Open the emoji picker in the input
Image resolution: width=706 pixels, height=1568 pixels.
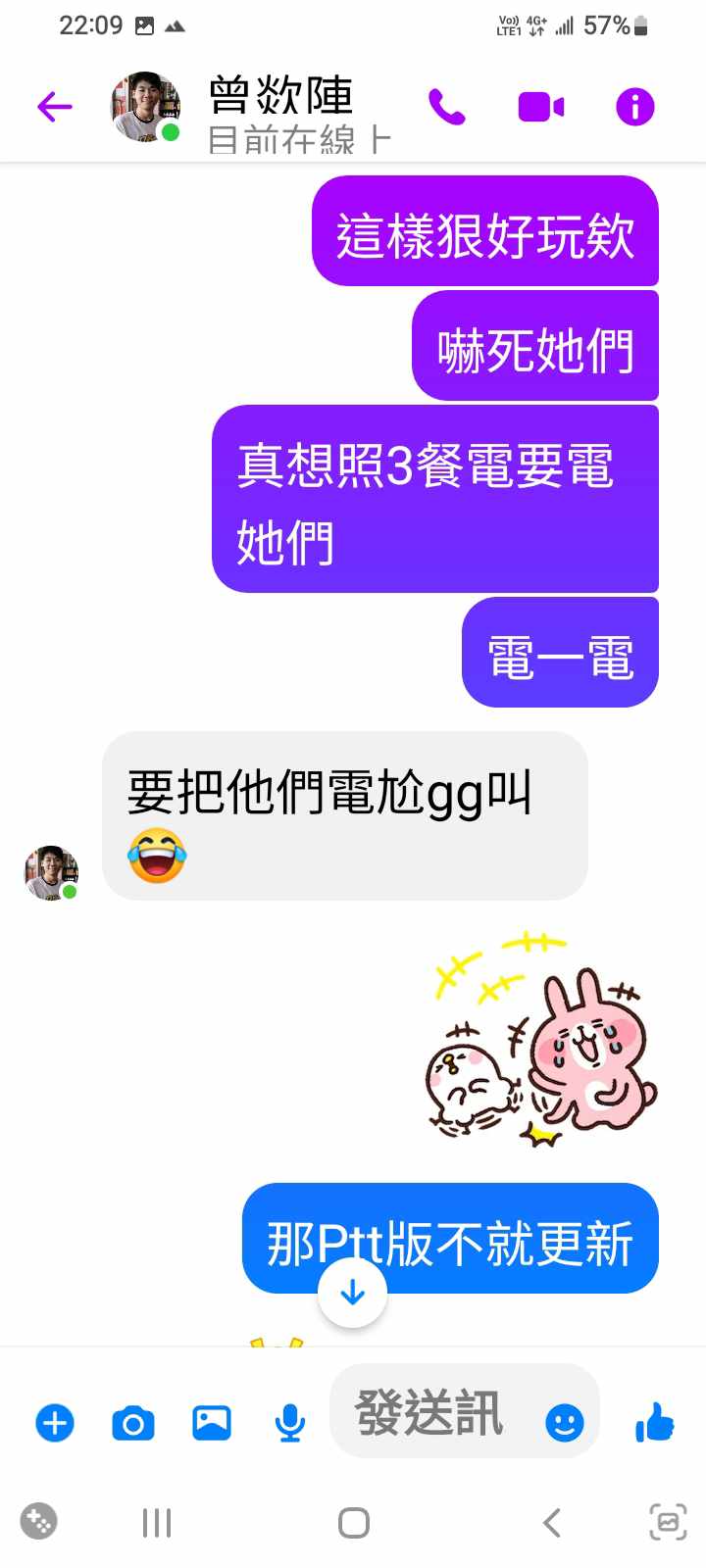tap(564, 1423)
